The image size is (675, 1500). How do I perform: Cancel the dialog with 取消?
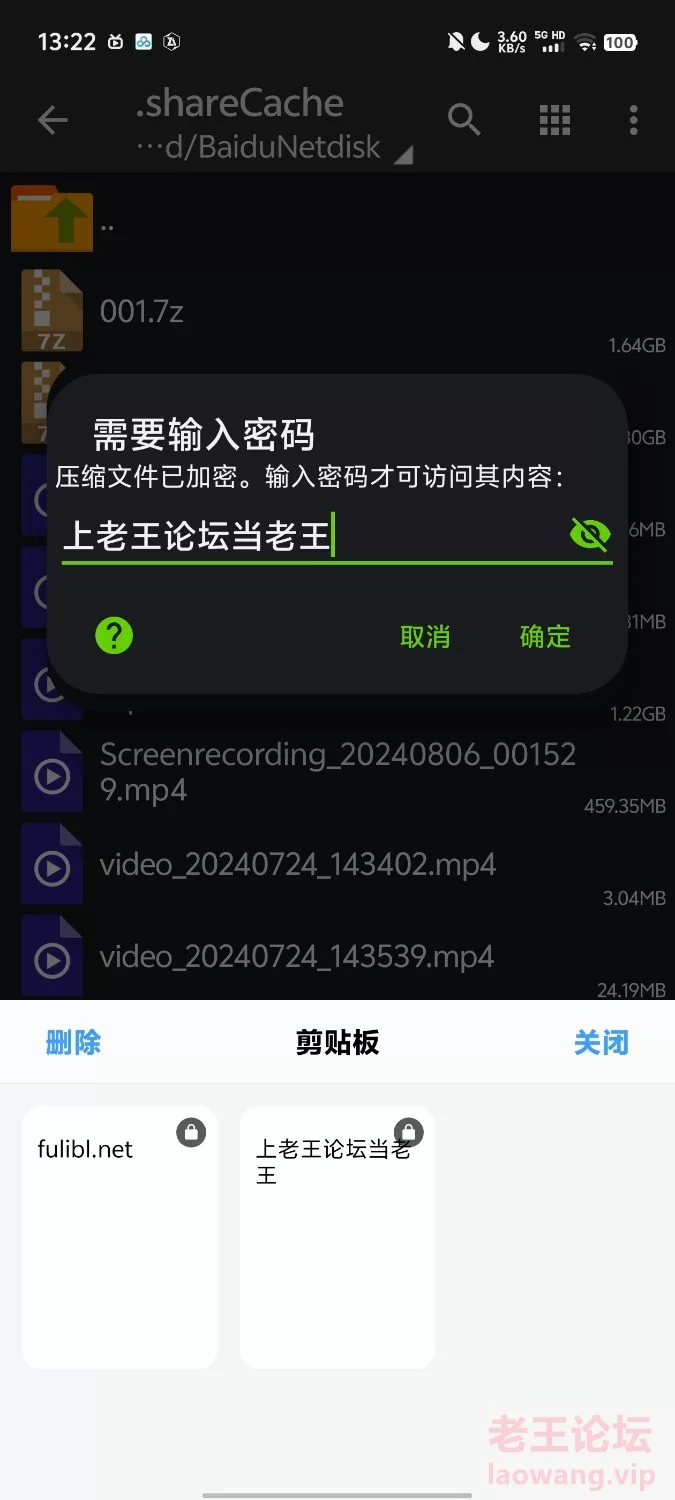425,636
